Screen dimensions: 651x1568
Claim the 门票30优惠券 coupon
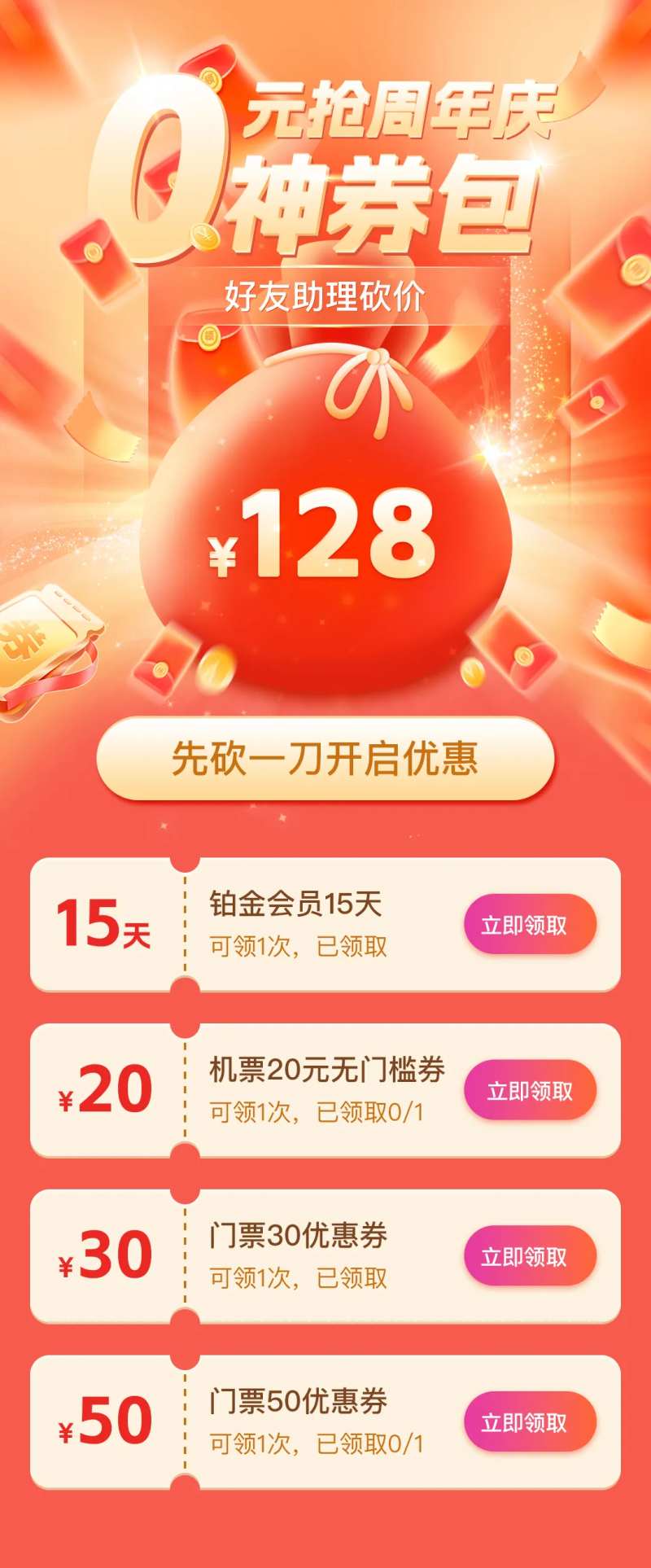click(x=530, y=1256)
